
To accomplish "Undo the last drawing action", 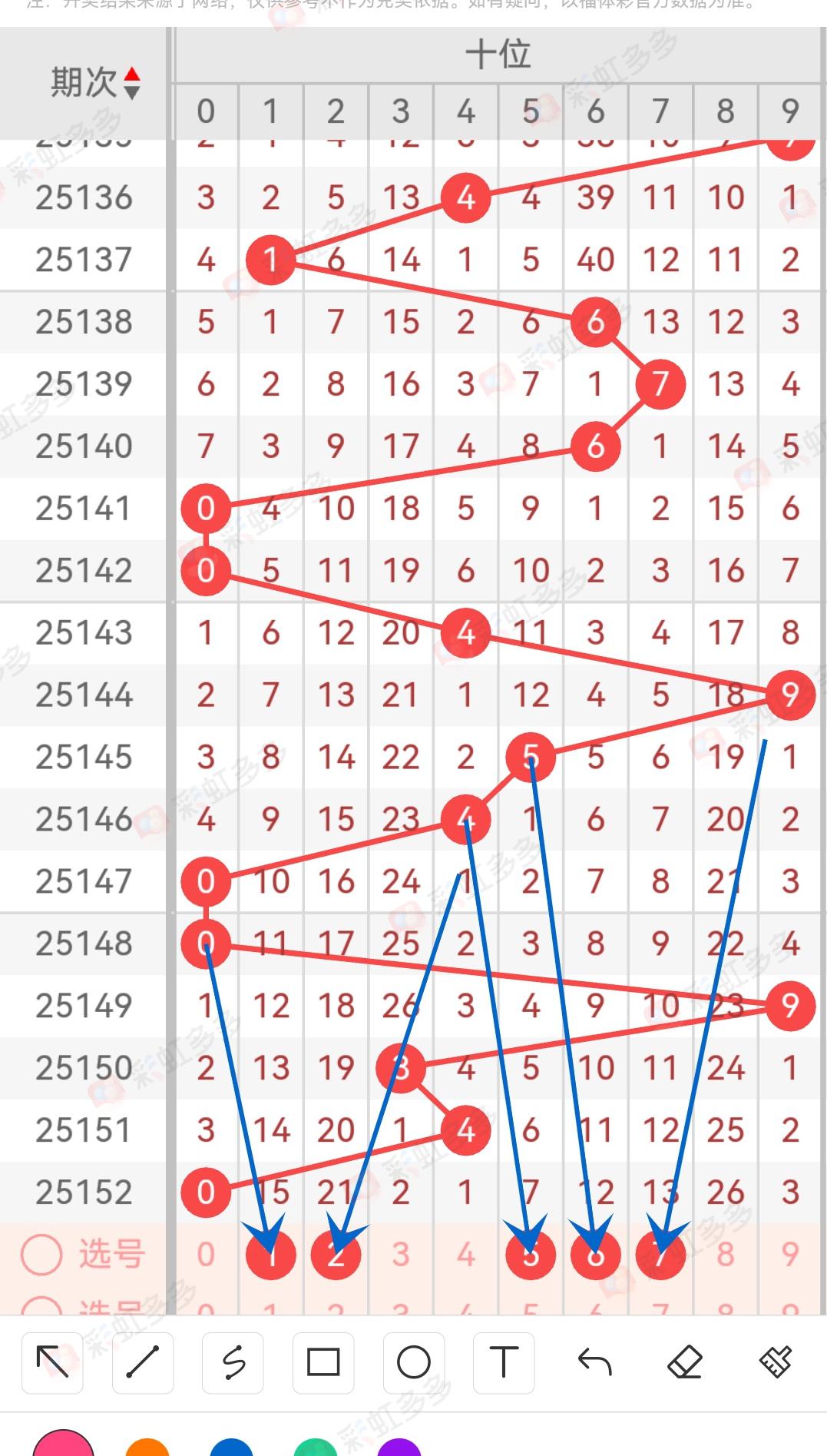I will coord(594,1363).
